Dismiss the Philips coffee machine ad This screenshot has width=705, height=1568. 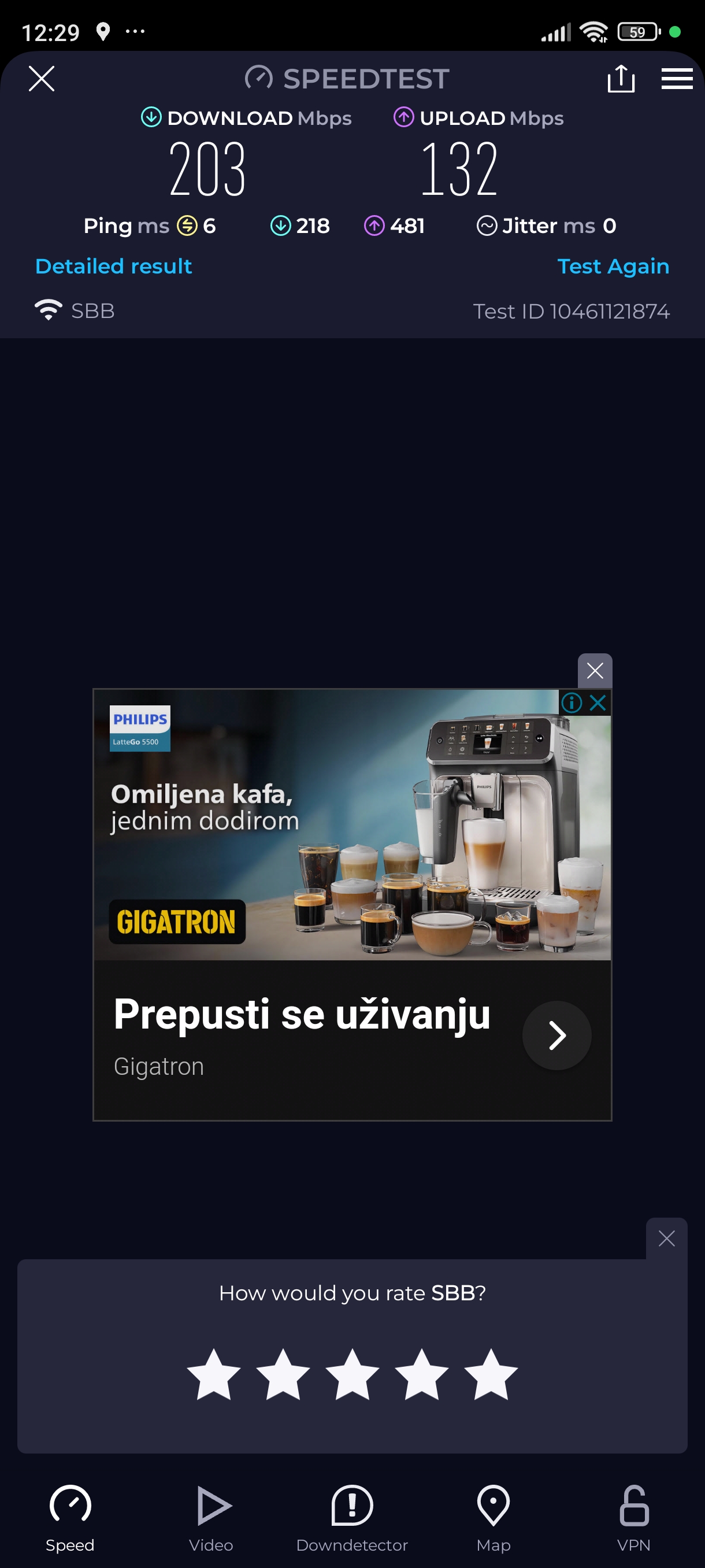pyautogui.click(x=594, y=671)
